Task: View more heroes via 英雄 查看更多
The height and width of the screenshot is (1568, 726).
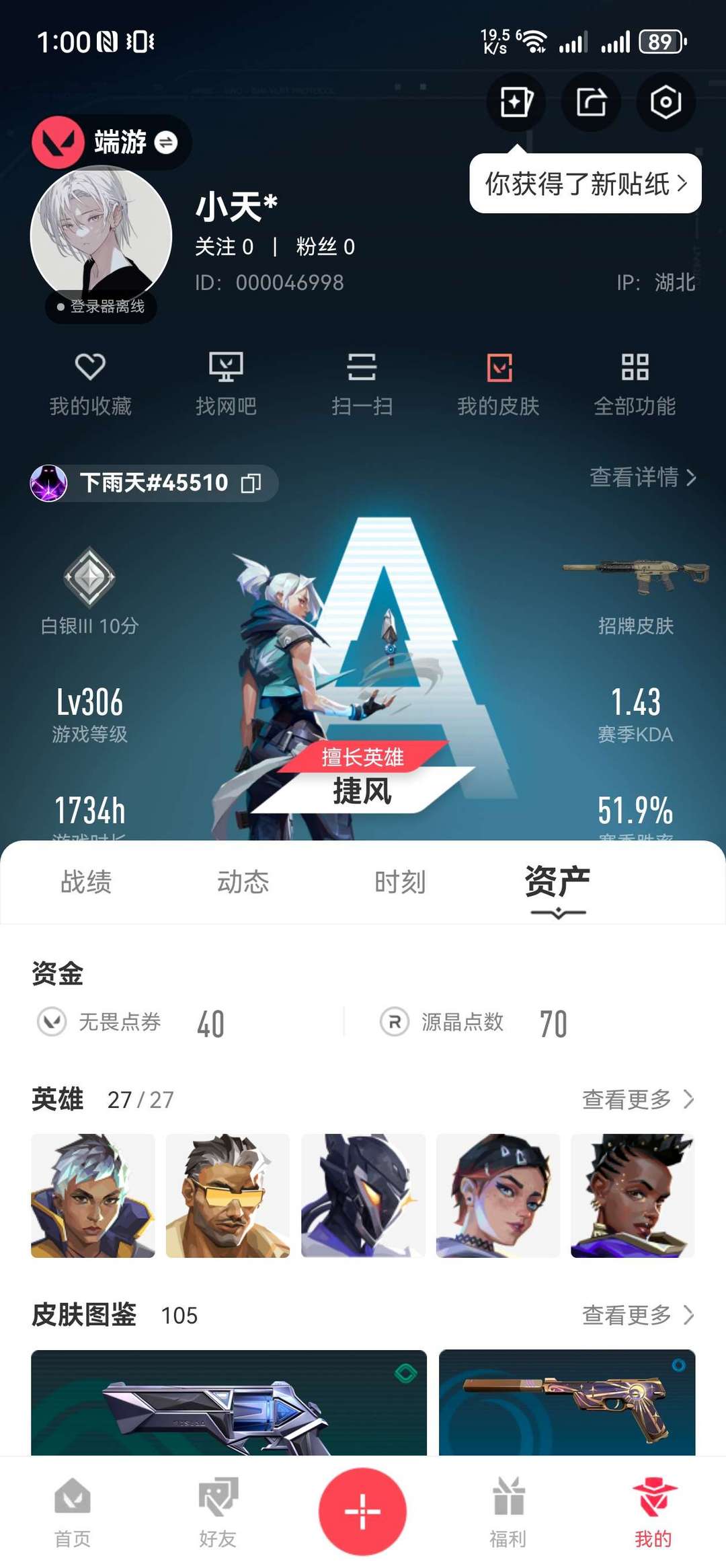Action: (x=637, y=1099)
